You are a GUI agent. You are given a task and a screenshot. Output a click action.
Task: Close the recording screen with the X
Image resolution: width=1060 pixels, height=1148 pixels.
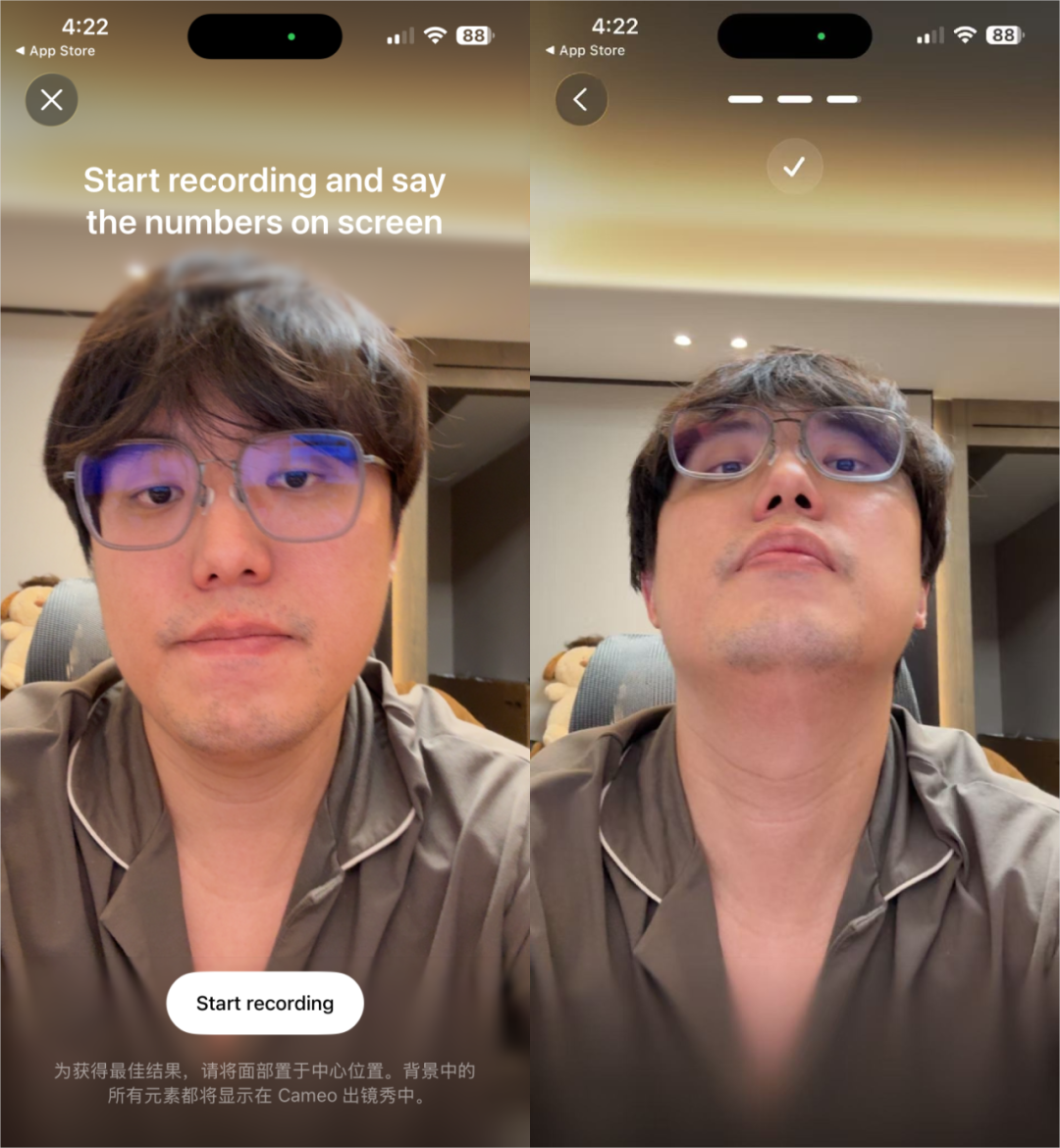pyautogui.click(x=52, y=100)
